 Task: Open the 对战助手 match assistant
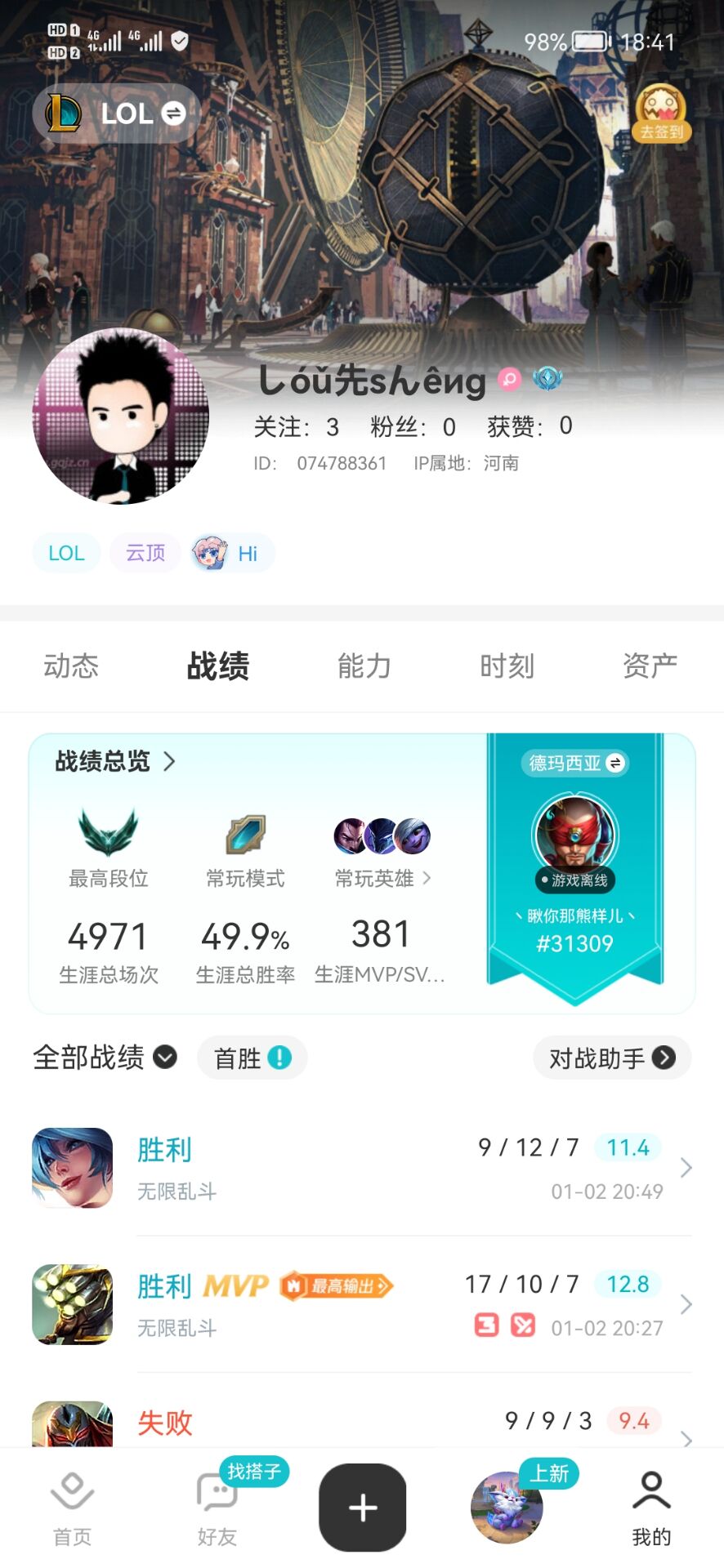coord(611,1058)
